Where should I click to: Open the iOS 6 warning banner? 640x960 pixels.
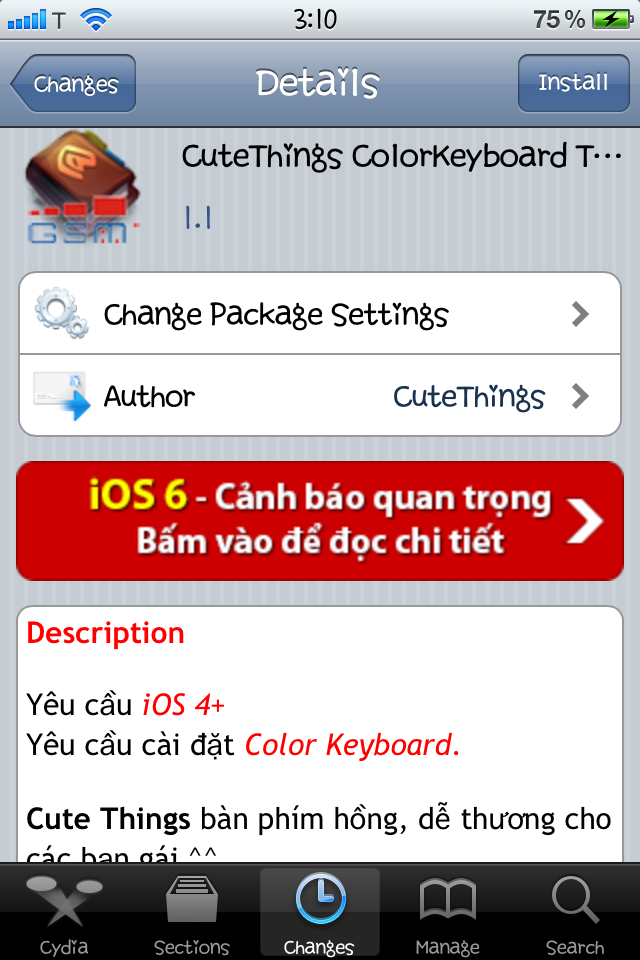pos(320,520)
